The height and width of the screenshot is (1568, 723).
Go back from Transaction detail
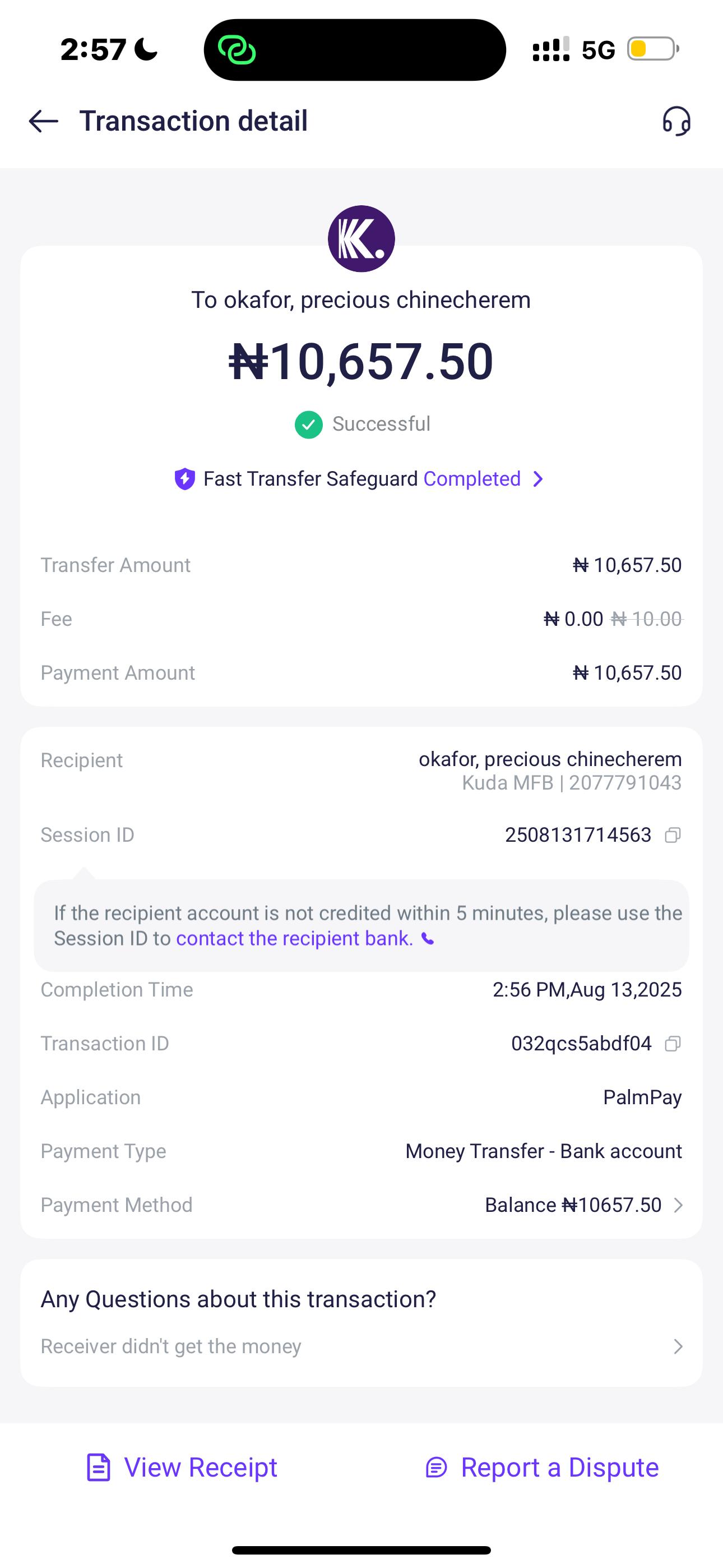point(44,121)
